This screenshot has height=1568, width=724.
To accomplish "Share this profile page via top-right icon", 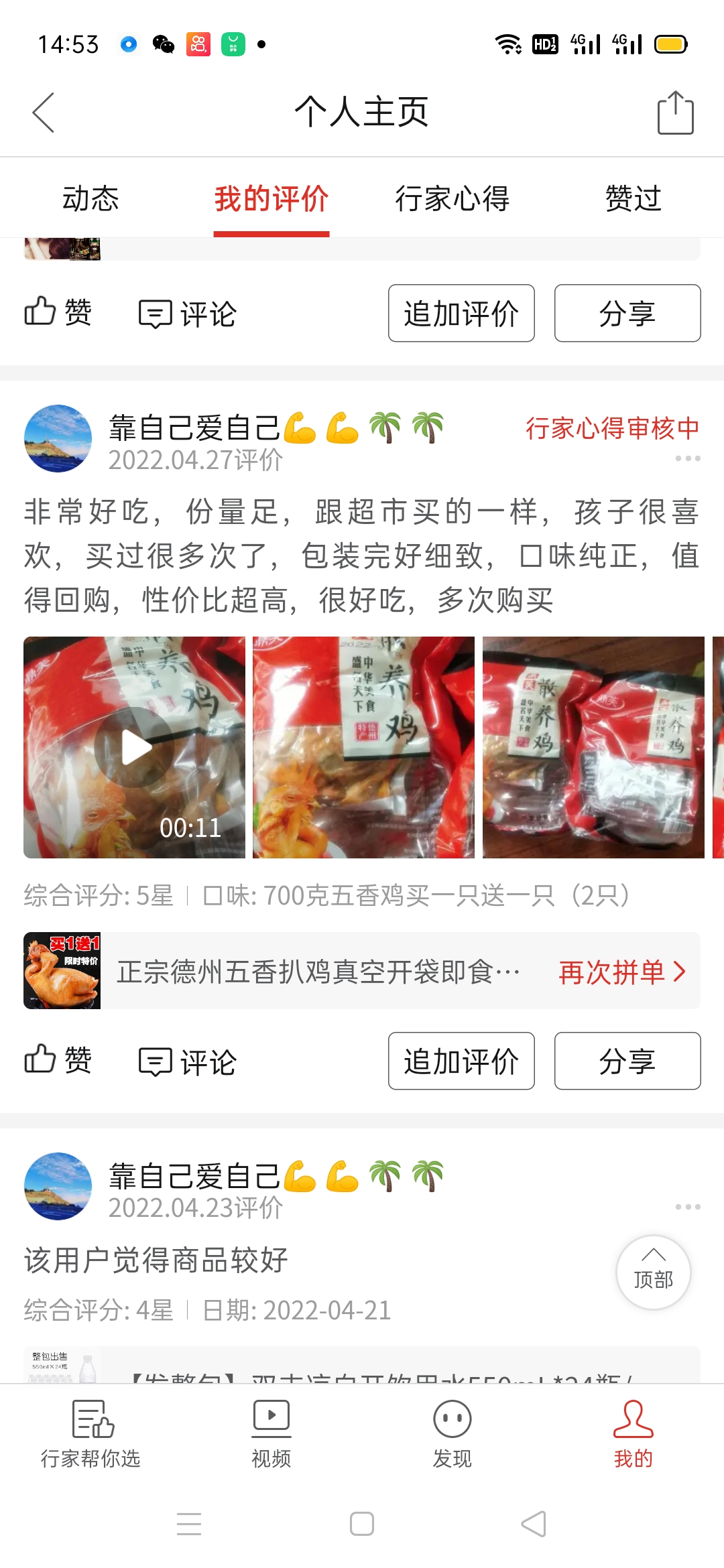I will [x=675, y=113].
